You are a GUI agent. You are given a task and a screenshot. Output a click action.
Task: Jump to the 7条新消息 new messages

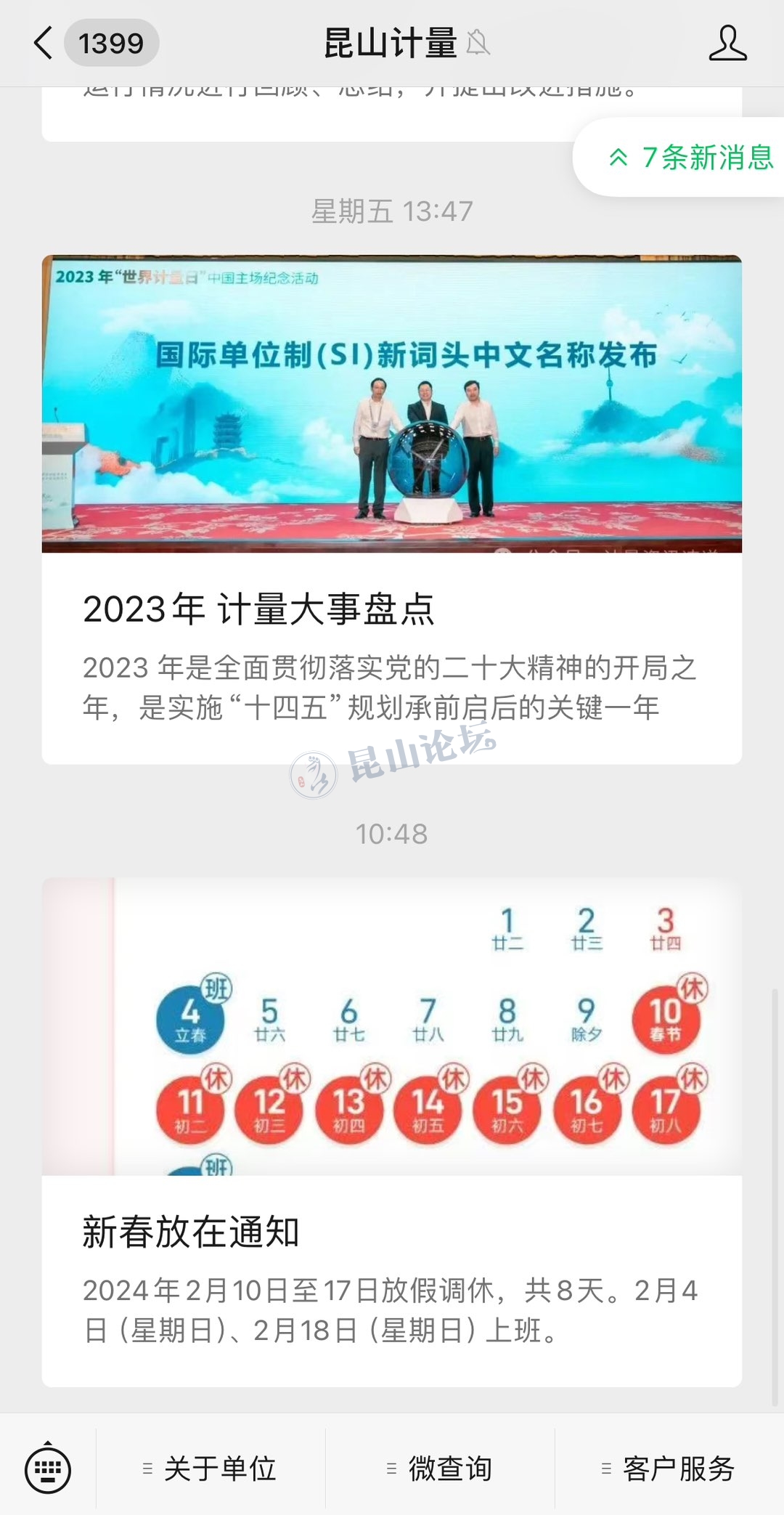point(690,157)
